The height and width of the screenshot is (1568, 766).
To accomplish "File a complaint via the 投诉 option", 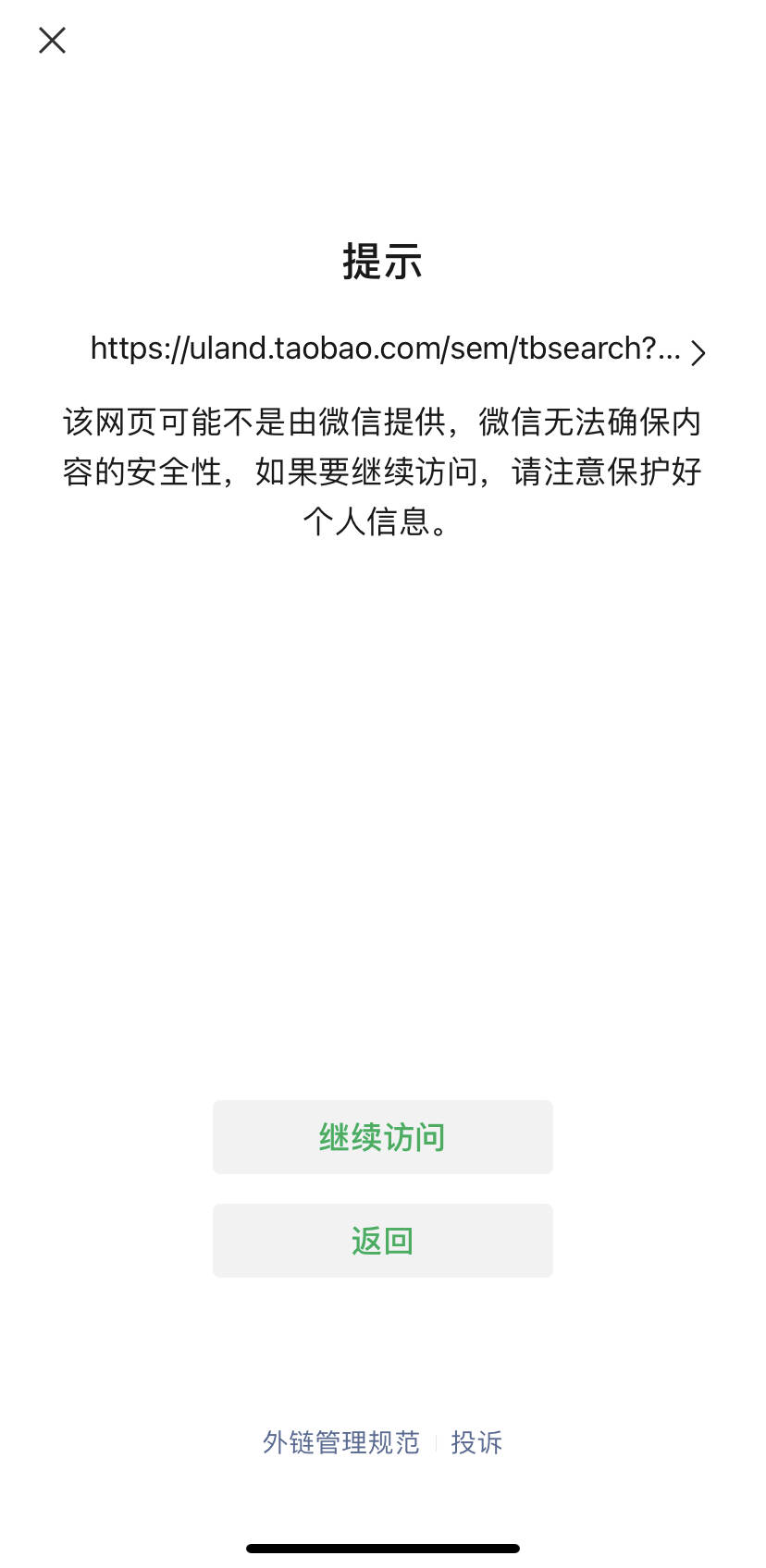I will click(476, 1442).
